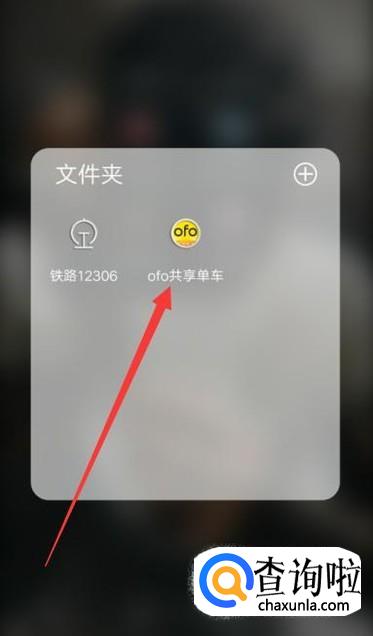Tap the 文件夹 folder name to rename
373x636 pixels.
tap(89, 174)
